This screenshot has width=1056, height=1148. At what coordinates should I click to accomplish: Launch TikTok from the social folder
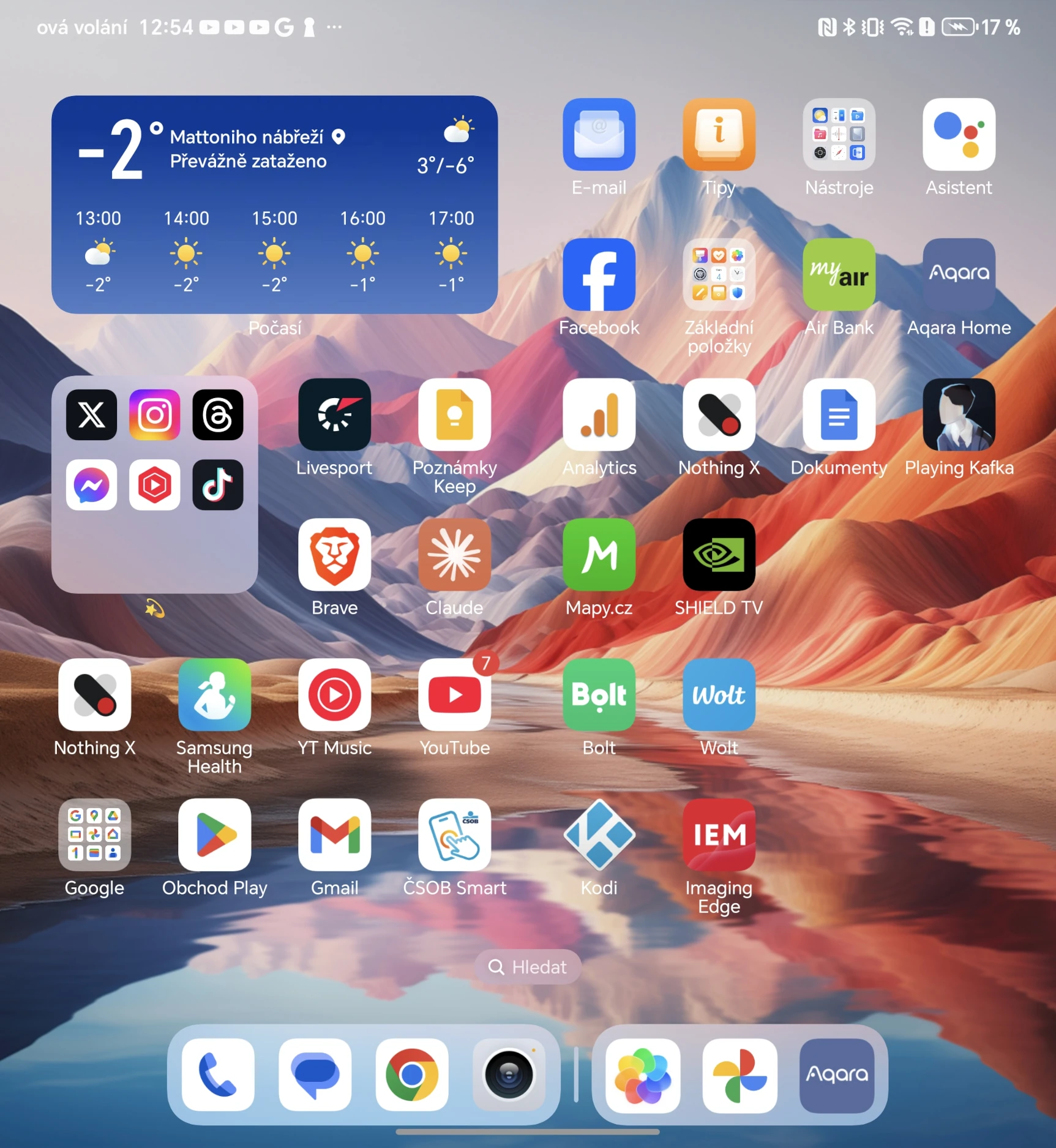[x=217, y=485]
